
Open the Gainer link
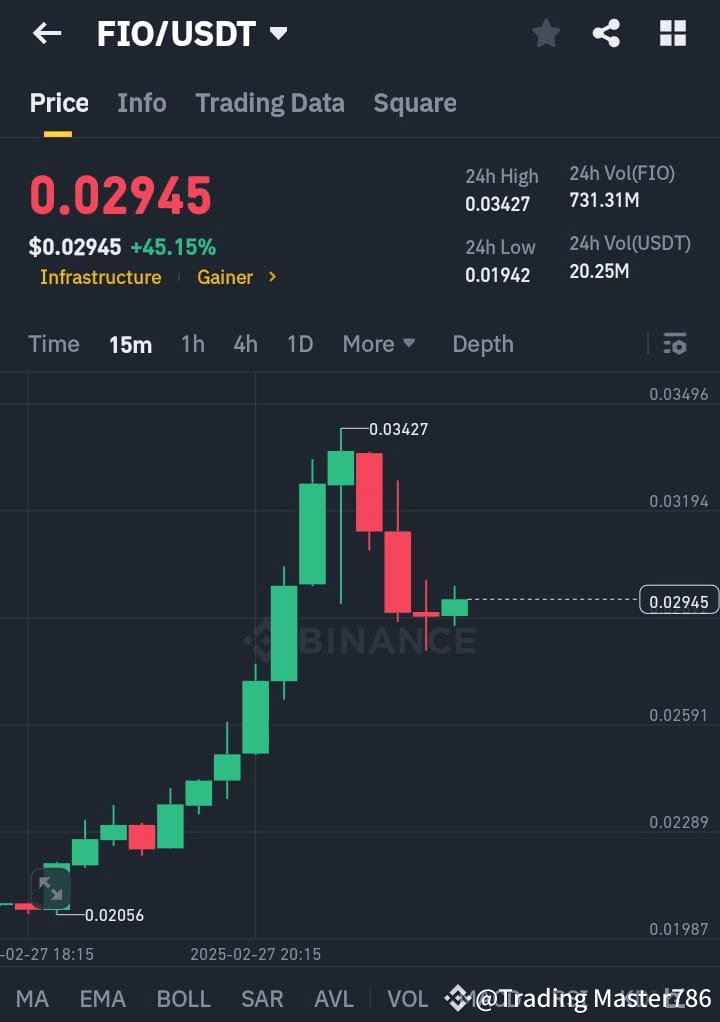(224, 278)
